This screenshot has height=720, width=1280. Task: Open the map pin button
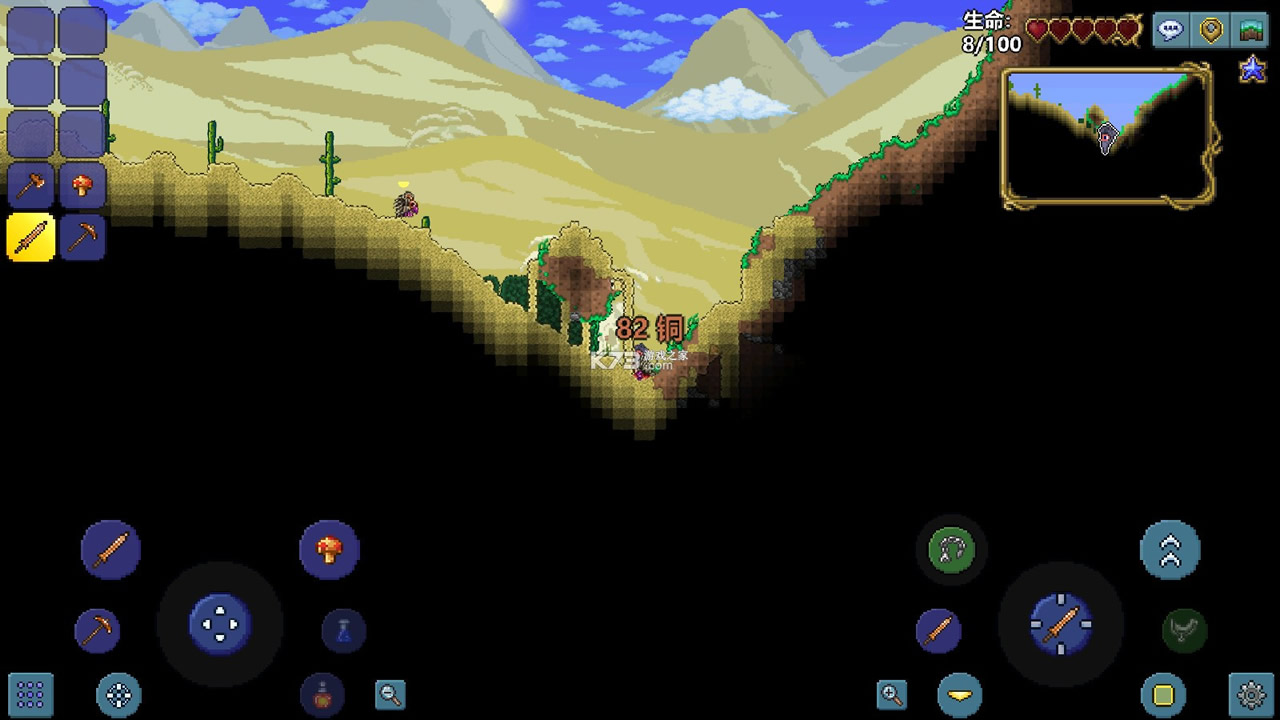(x=1211, y=31)
